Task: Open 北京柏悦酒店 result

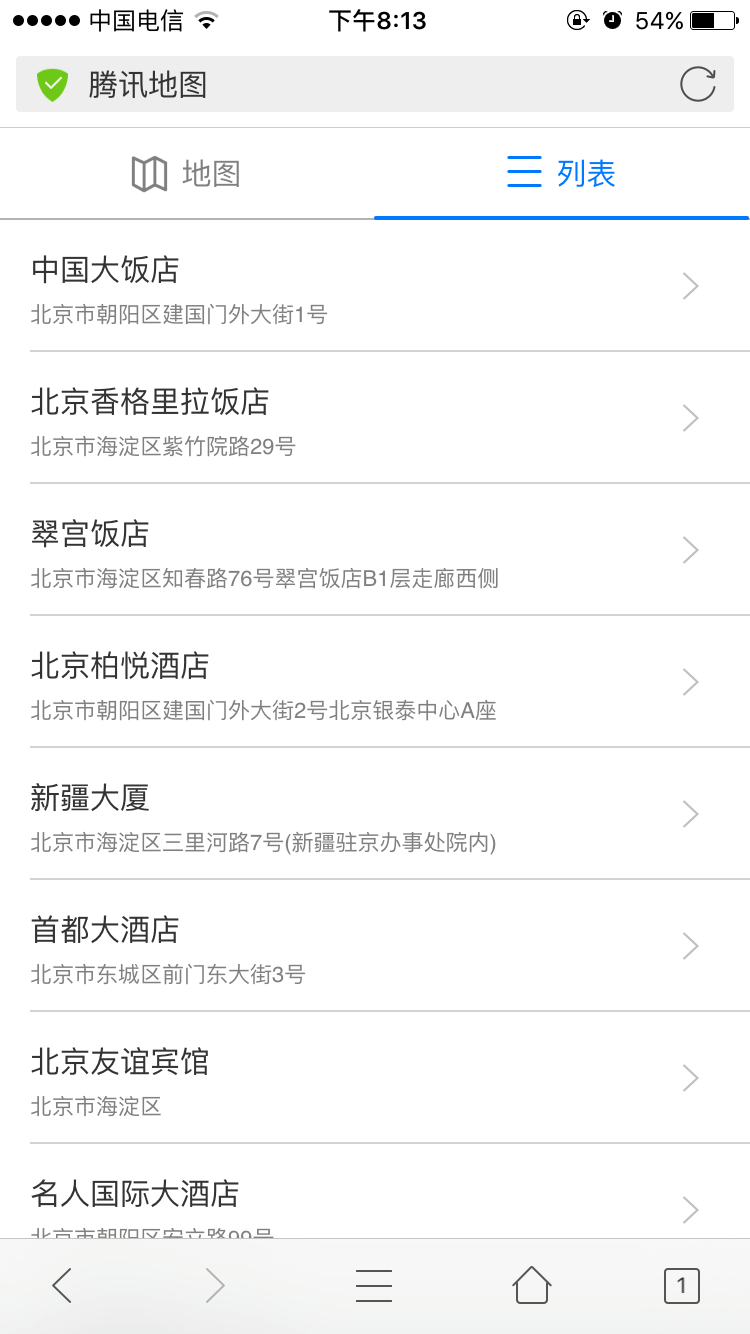Action: (375, 682)
